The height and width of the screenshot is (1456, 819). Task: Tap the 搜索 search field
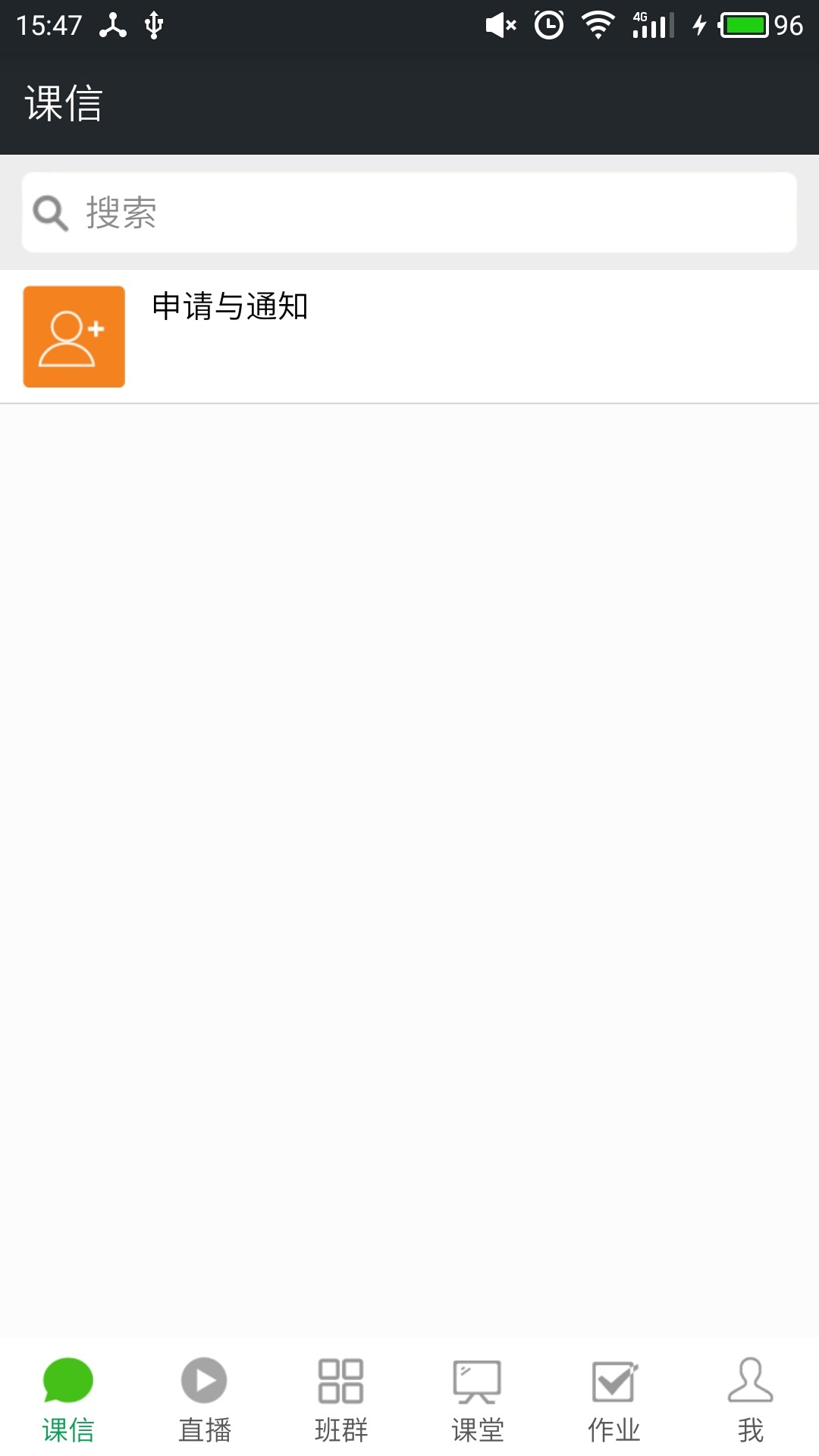tap(409, 212)
